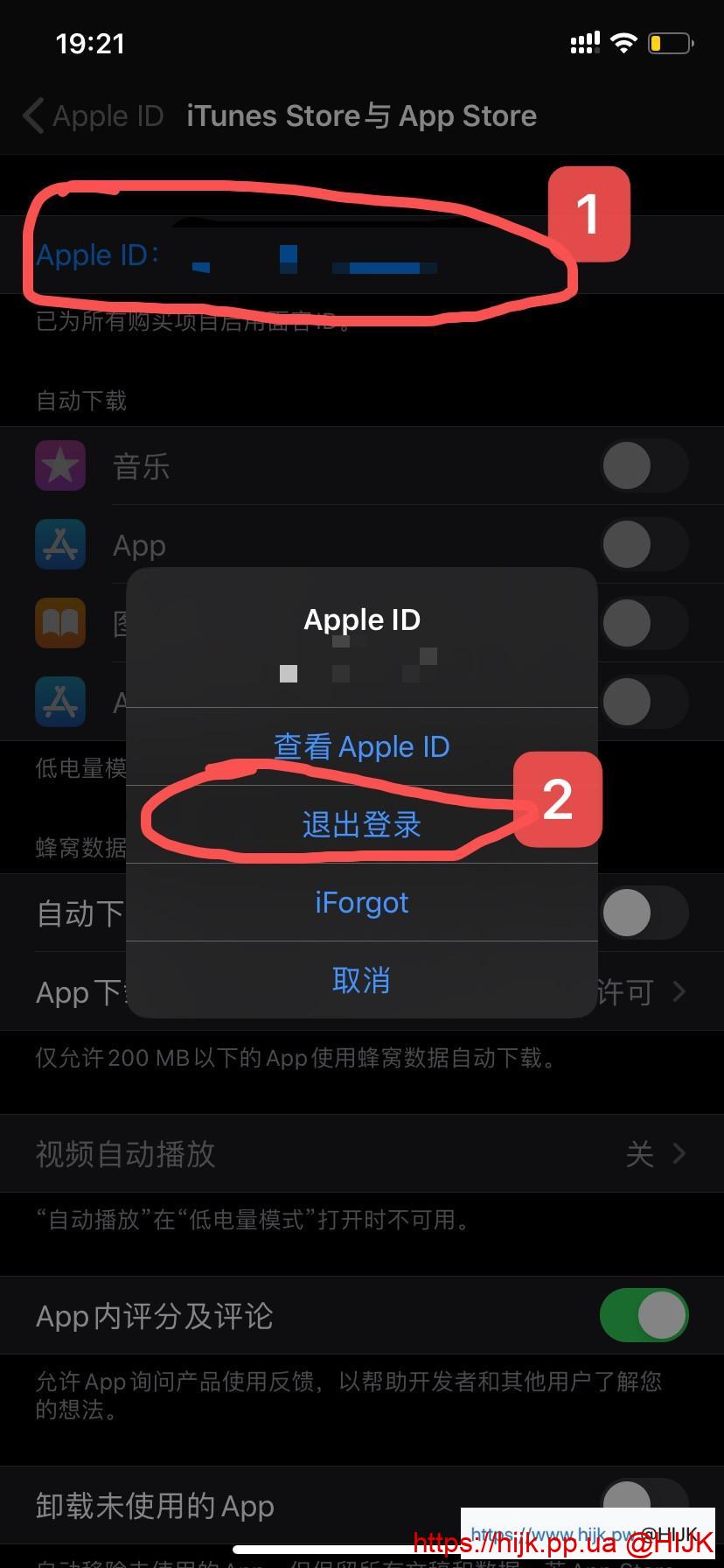Viewport: 724px width, 1568px height.
Task: Toggle automatic downloads for 音乐
Action: pos(644,465)
